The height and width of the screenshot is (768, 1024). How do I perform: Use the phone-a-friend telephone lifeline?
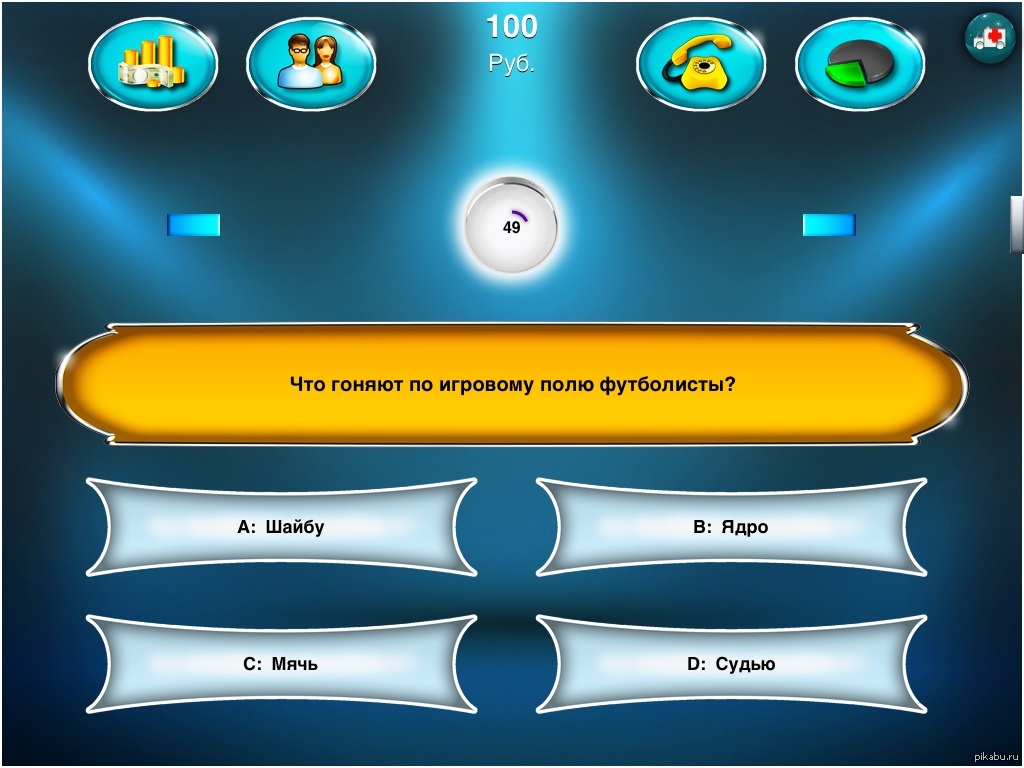(x=700, y=64)
